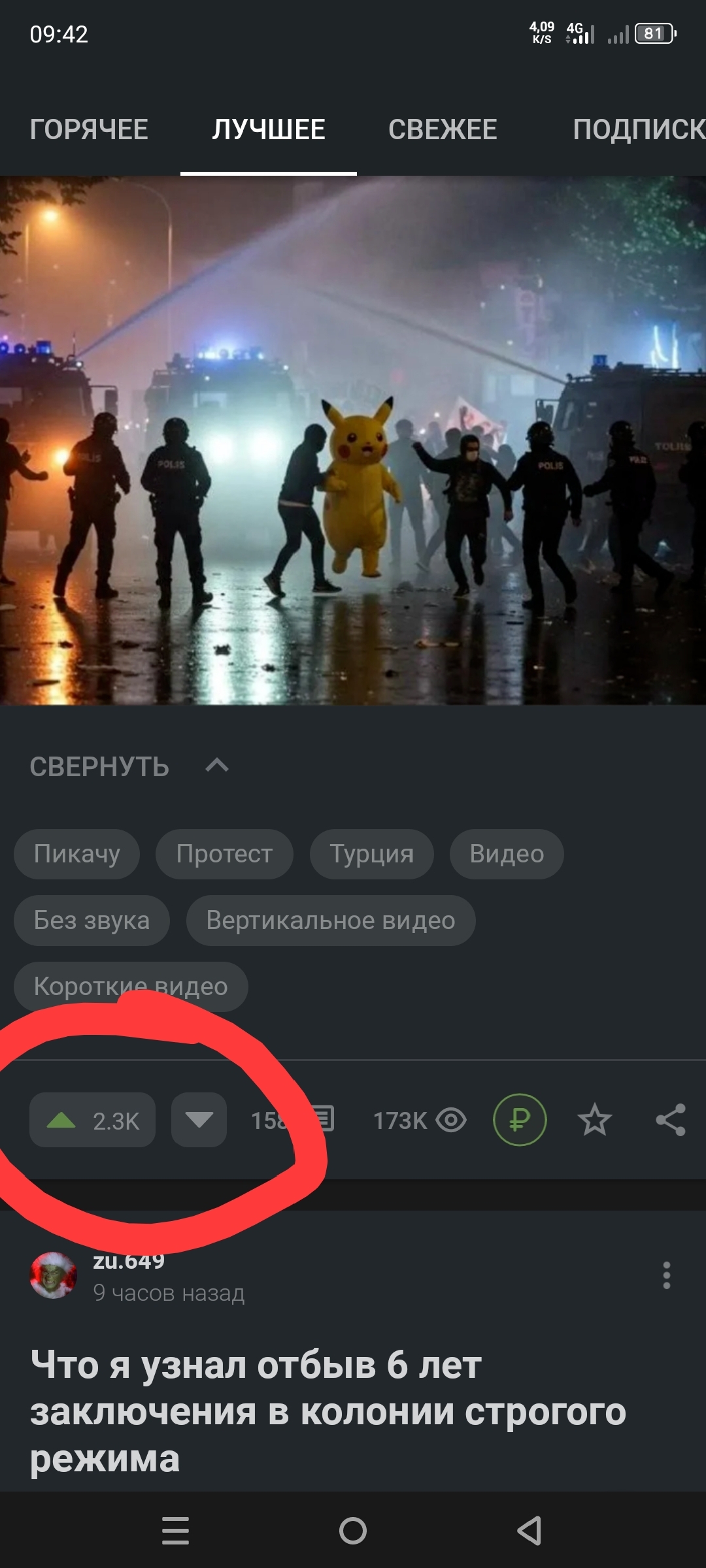
Task: Tap the Видео tag chip
Action: coord(507,854)
